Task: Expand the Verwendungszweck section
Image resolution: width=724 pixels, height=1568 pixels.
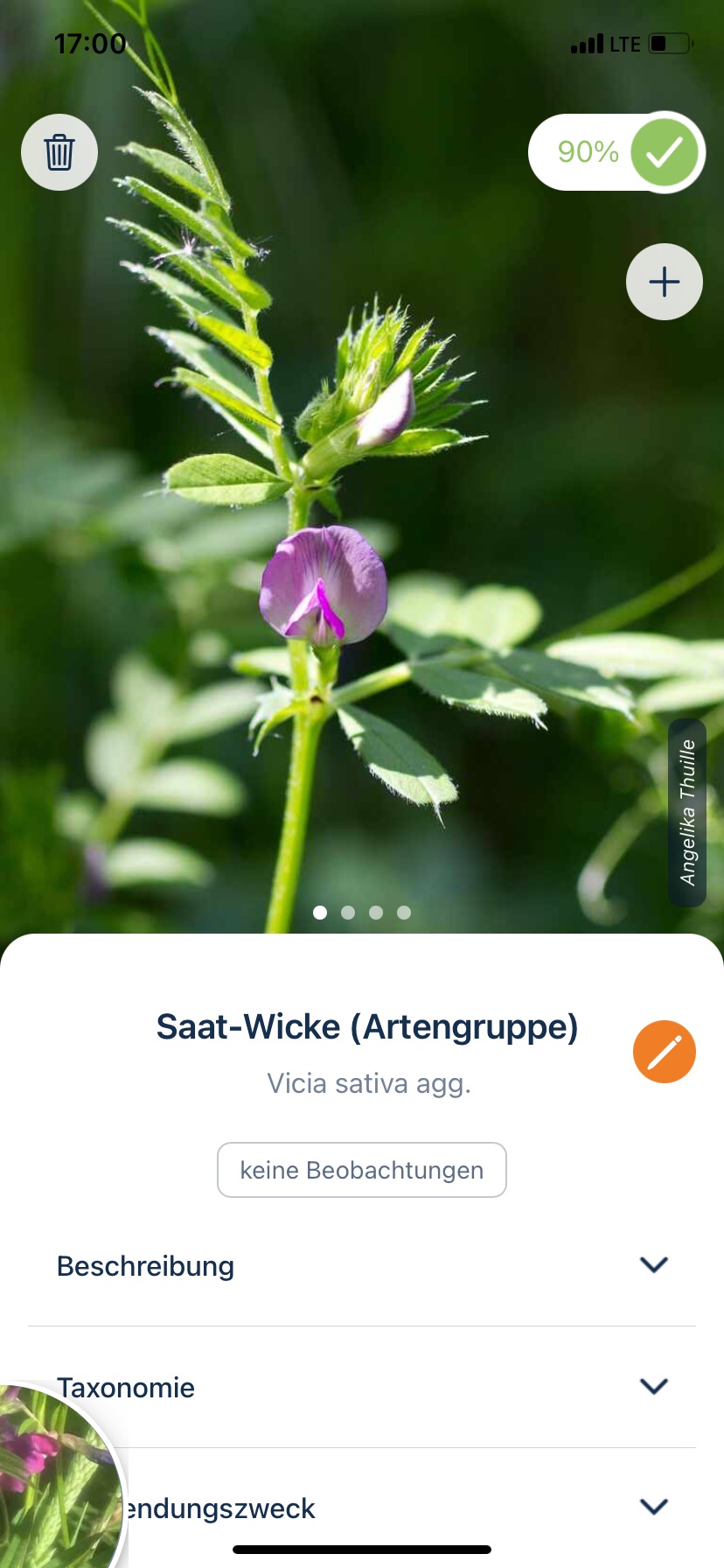Action: [653, 1506]
